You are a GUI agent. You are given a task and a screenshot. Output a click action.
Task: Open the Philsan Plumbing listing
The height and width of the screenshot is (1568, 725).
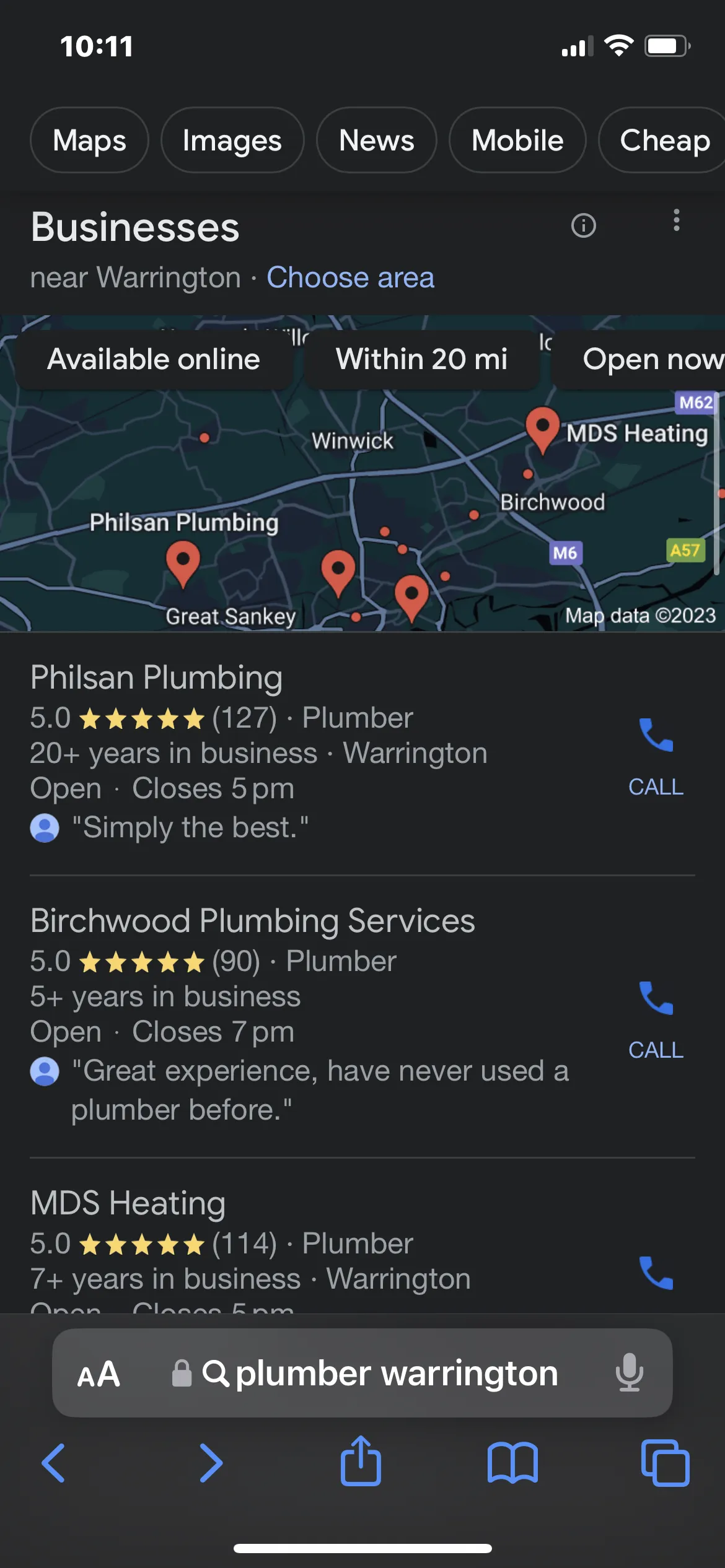pyautogui.click(x=157, y=677)
